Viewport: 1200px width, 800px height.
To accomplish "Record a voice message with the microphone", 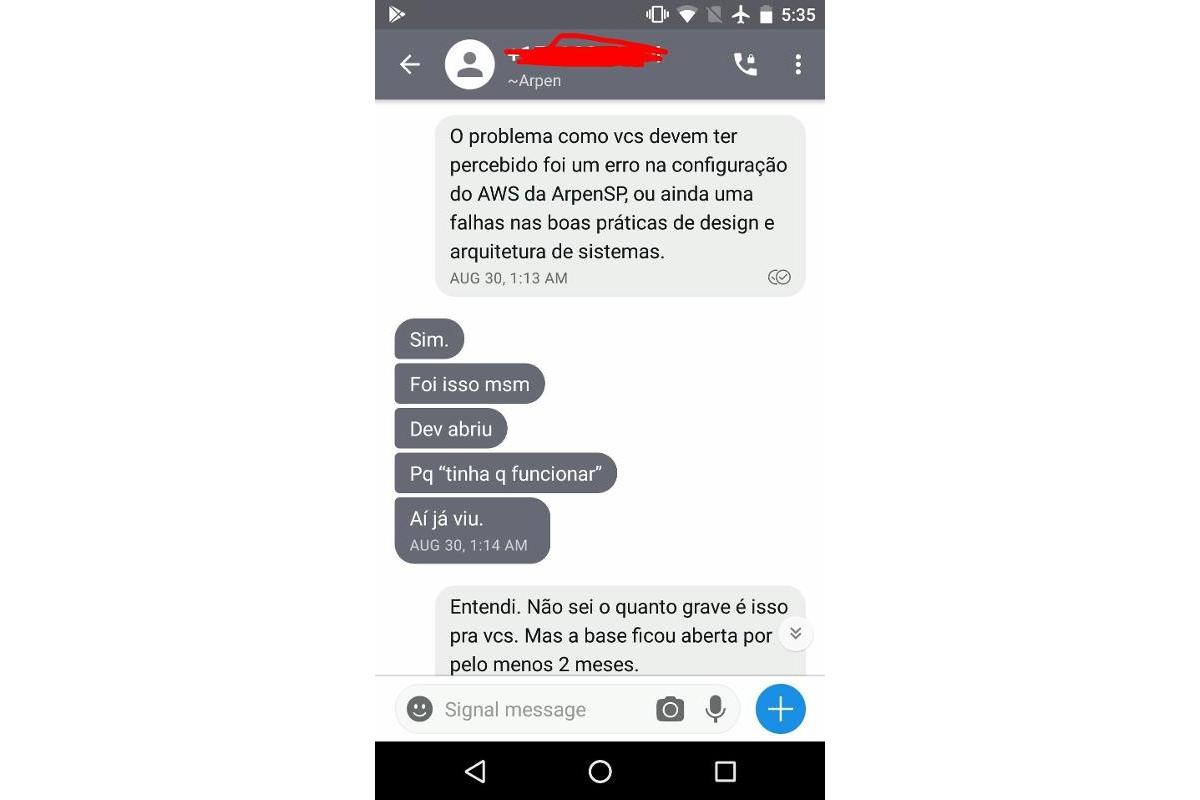I will click(x=715, y=710).
